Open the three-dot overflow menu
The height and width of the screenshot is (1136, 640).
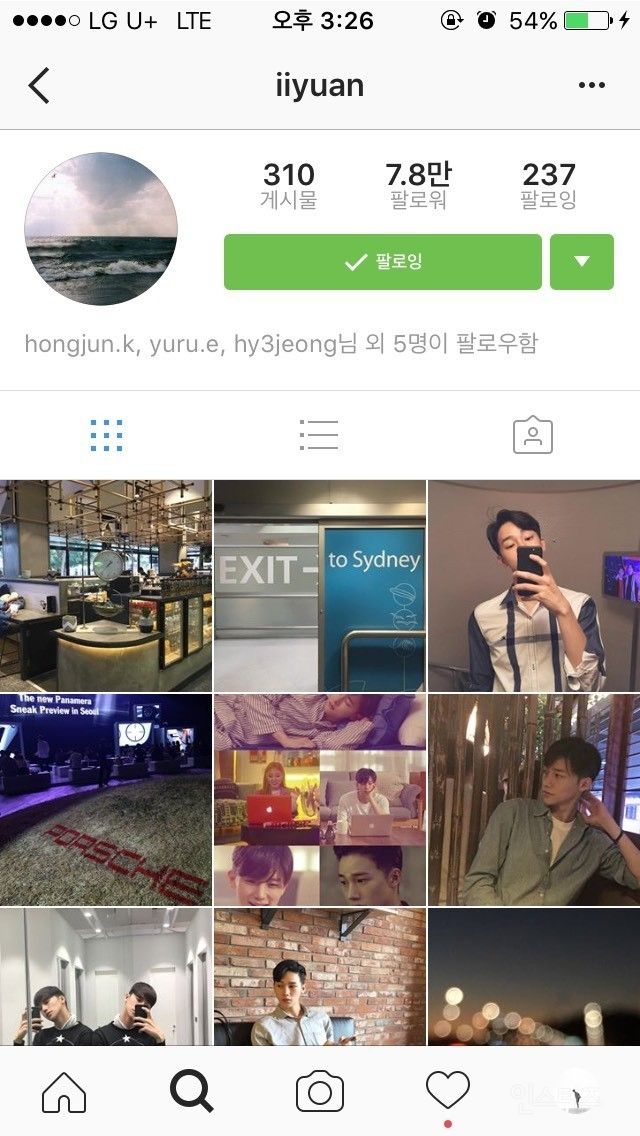592,86
